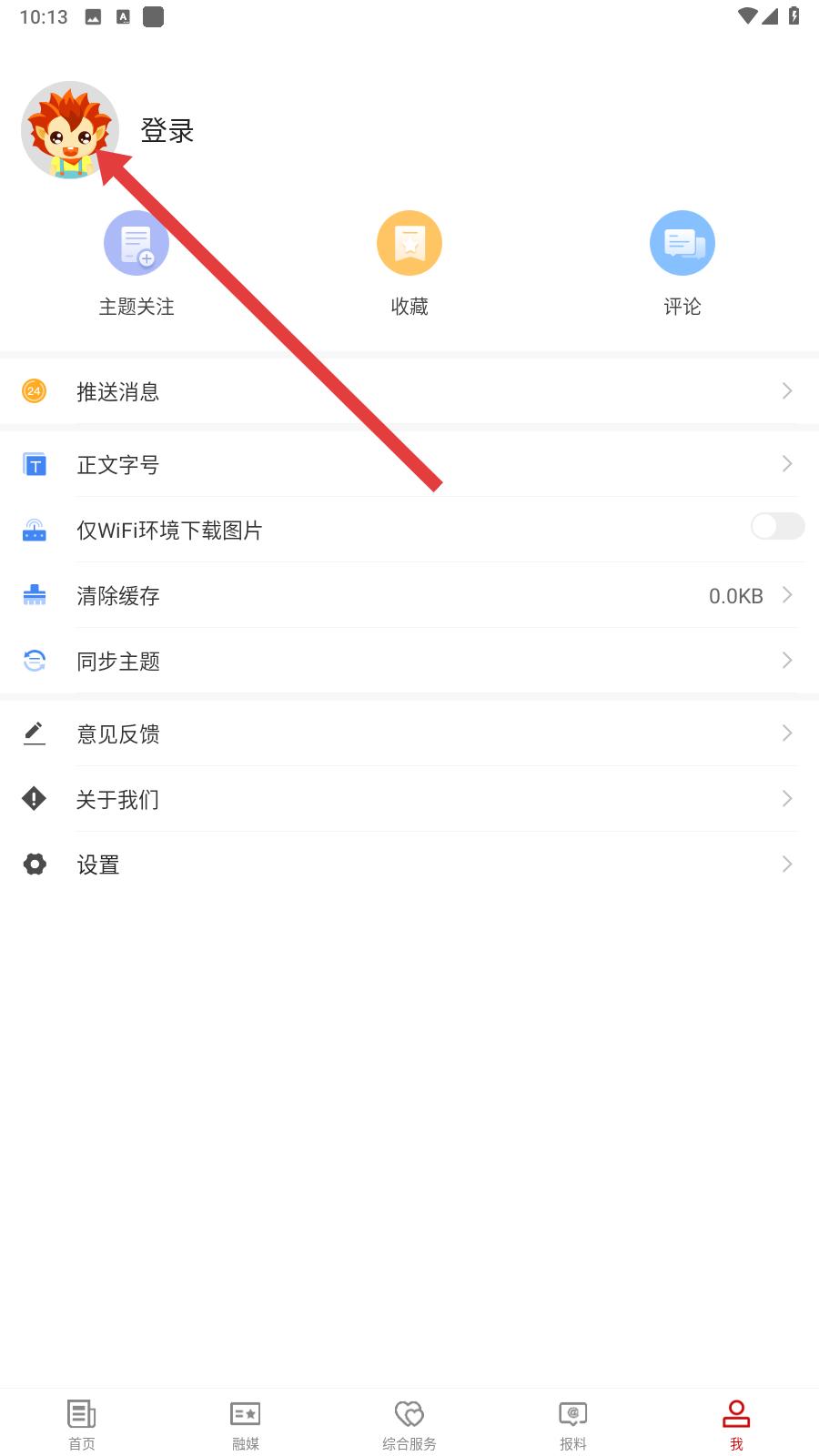Open 关于我们 about us
The width and height of the screenshot is (819, 1456).
point(409,799)
